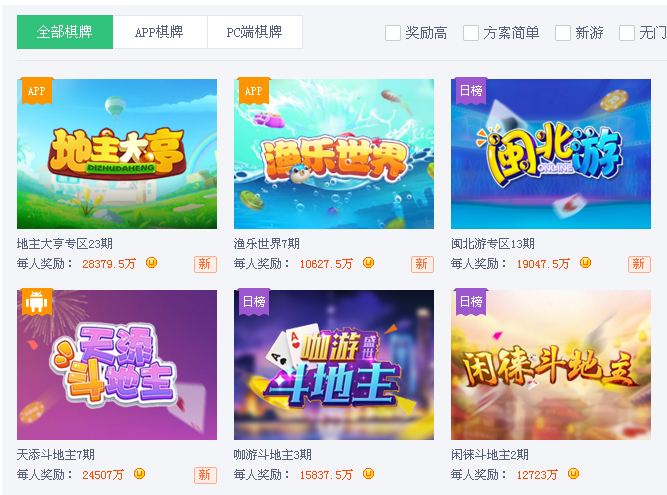The width and height of the screenshot is (667, 495).
Task: Enable the 方案简单 filter checkbox
Action: click(x=471, y=33)
